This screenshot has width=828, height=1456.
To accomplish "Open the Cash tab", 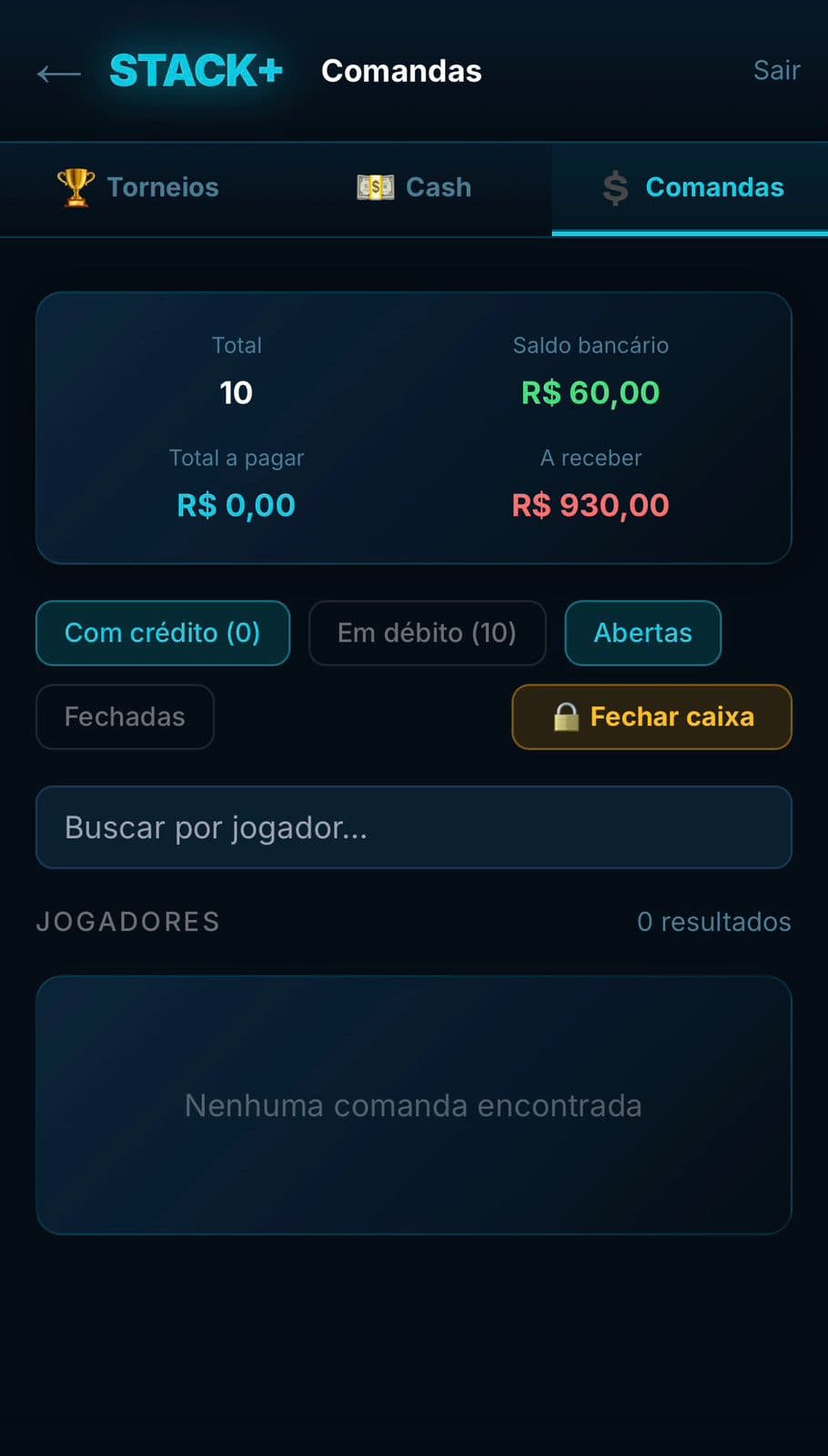I will (414, 187).
